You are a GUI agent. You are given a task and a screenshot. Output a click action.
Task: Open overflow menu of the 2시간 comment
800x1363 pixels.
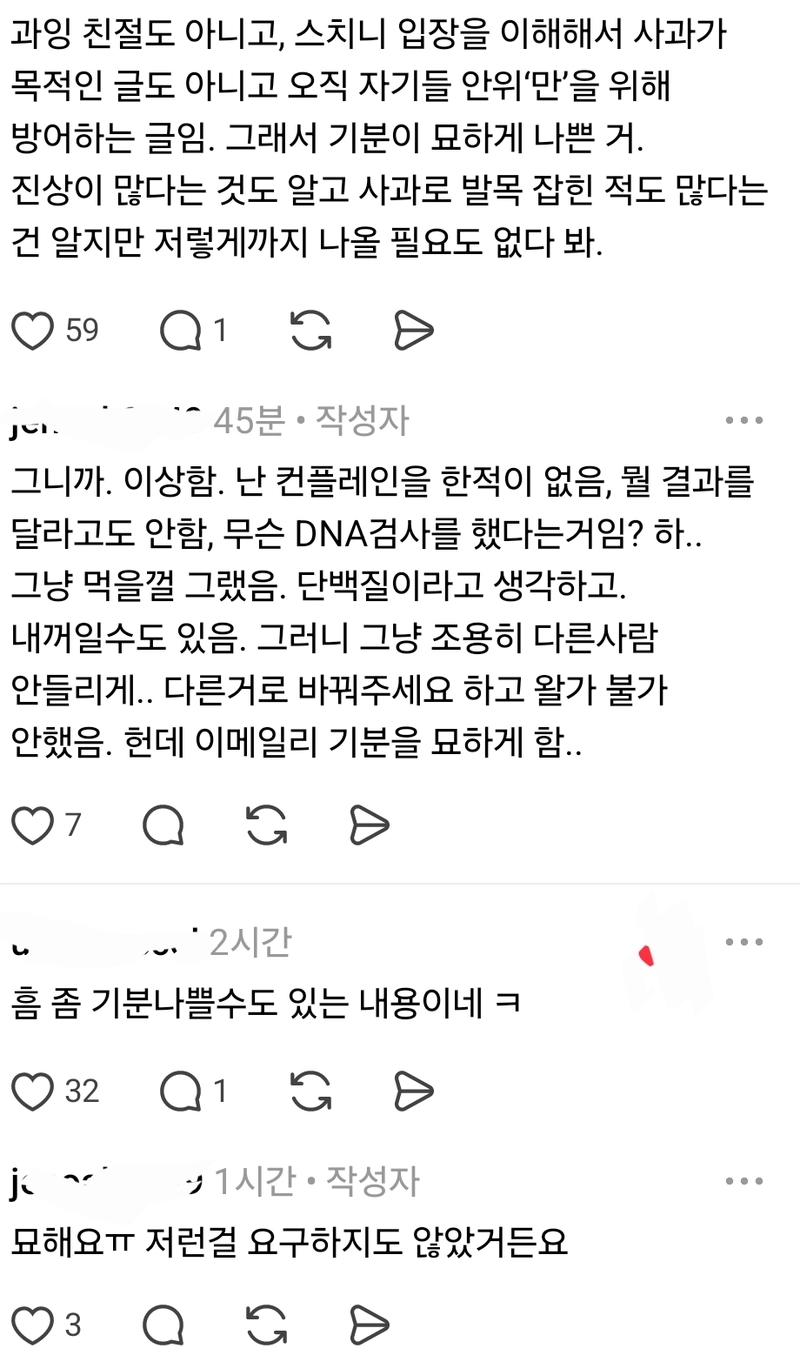click(744, 942)
